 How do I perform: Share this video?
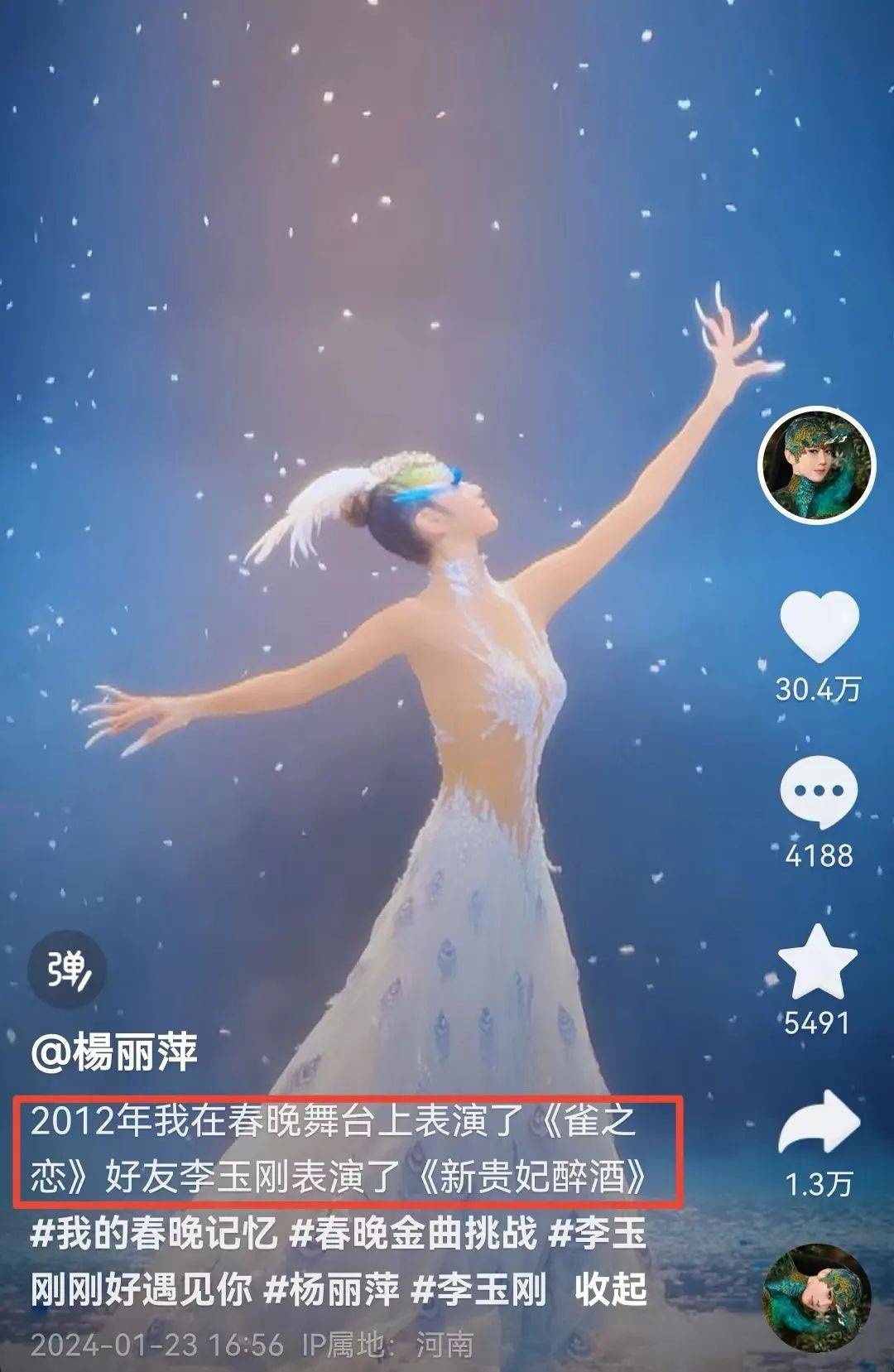[819, 1123]
